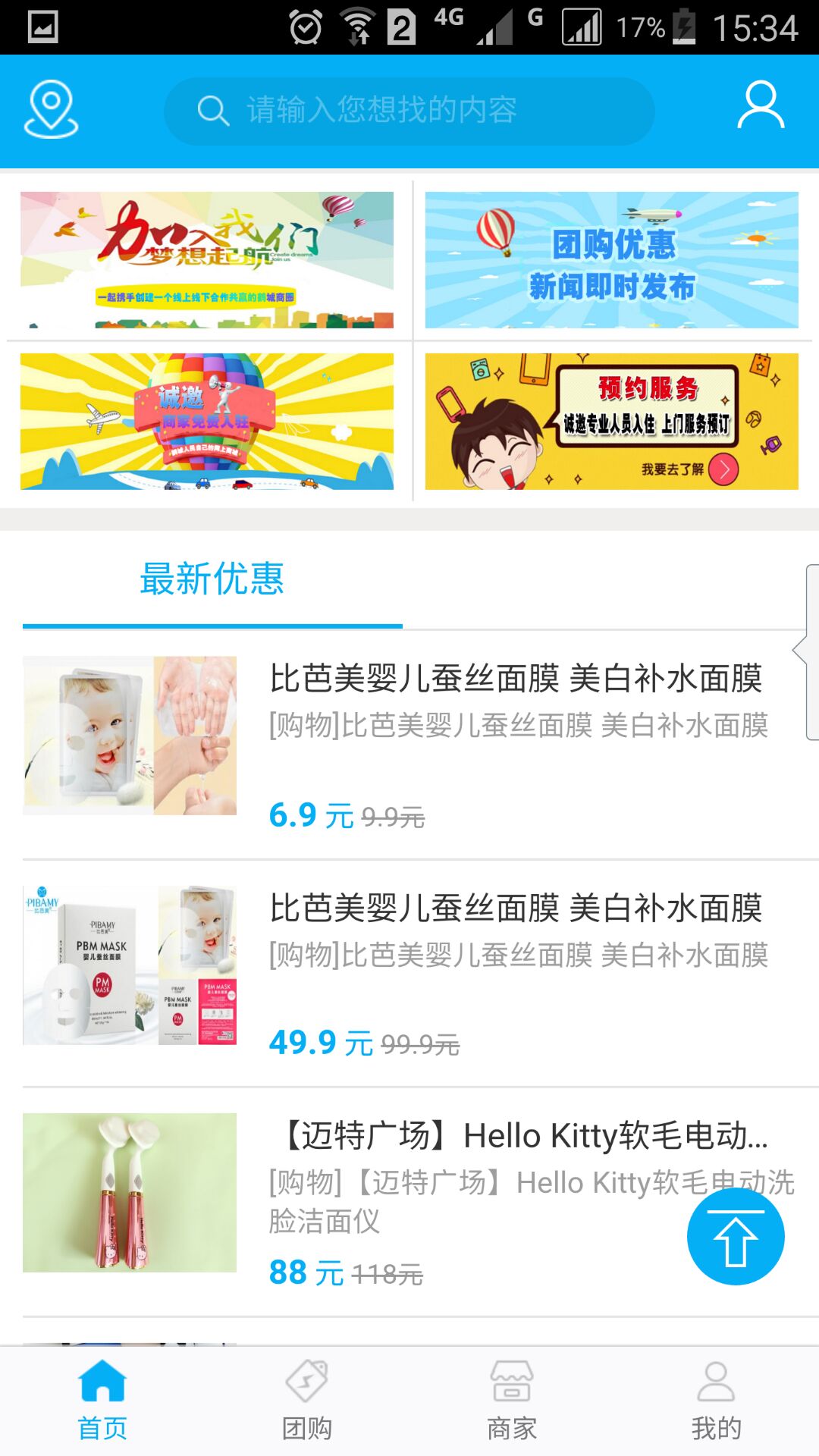Viewport: 819px width, 1456px height.
Task: Switch to the 商家 tab
Action: click(512, 1401)
